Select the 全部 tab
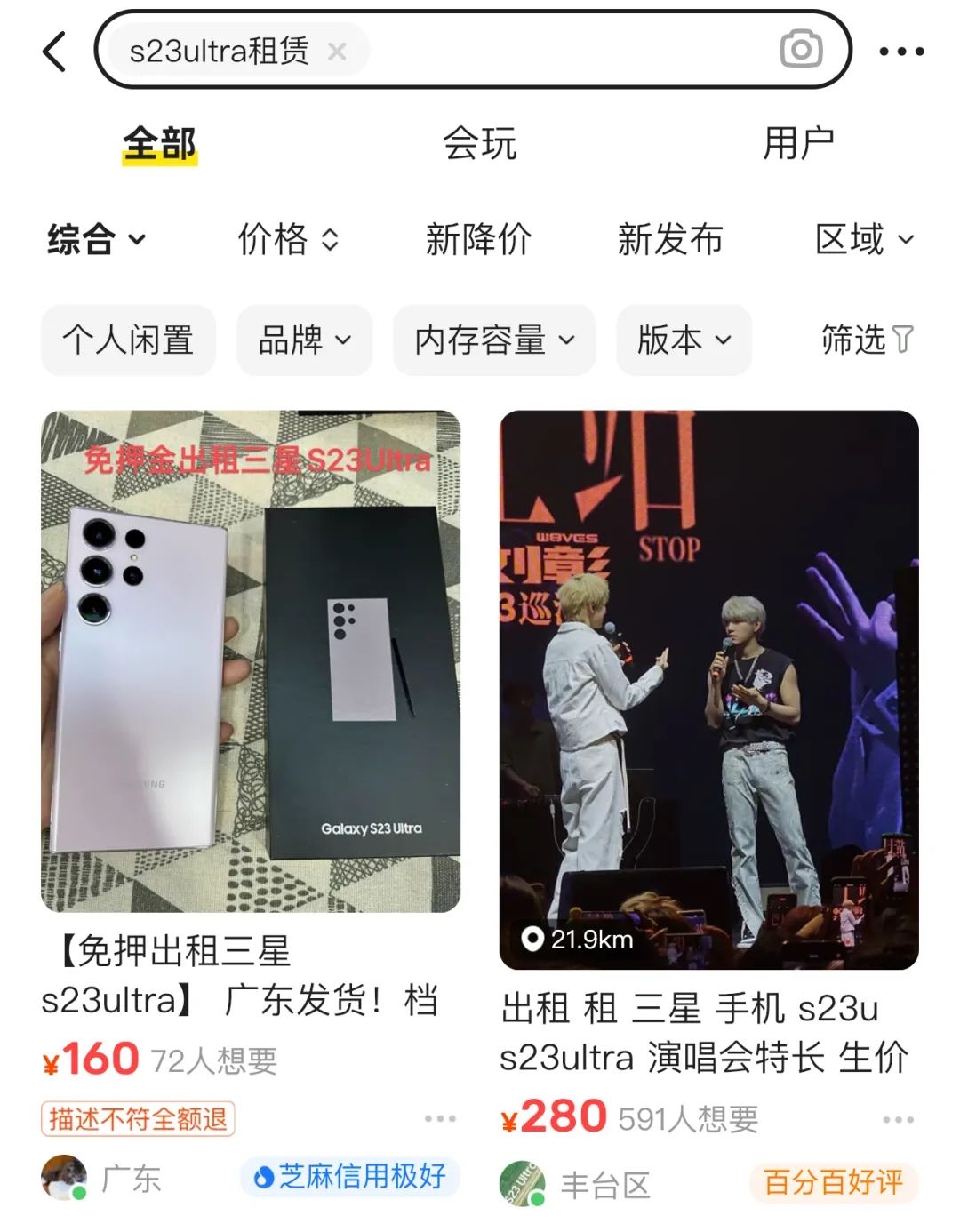This screenshot has width=960, height=1232. (x=160, y=144)
